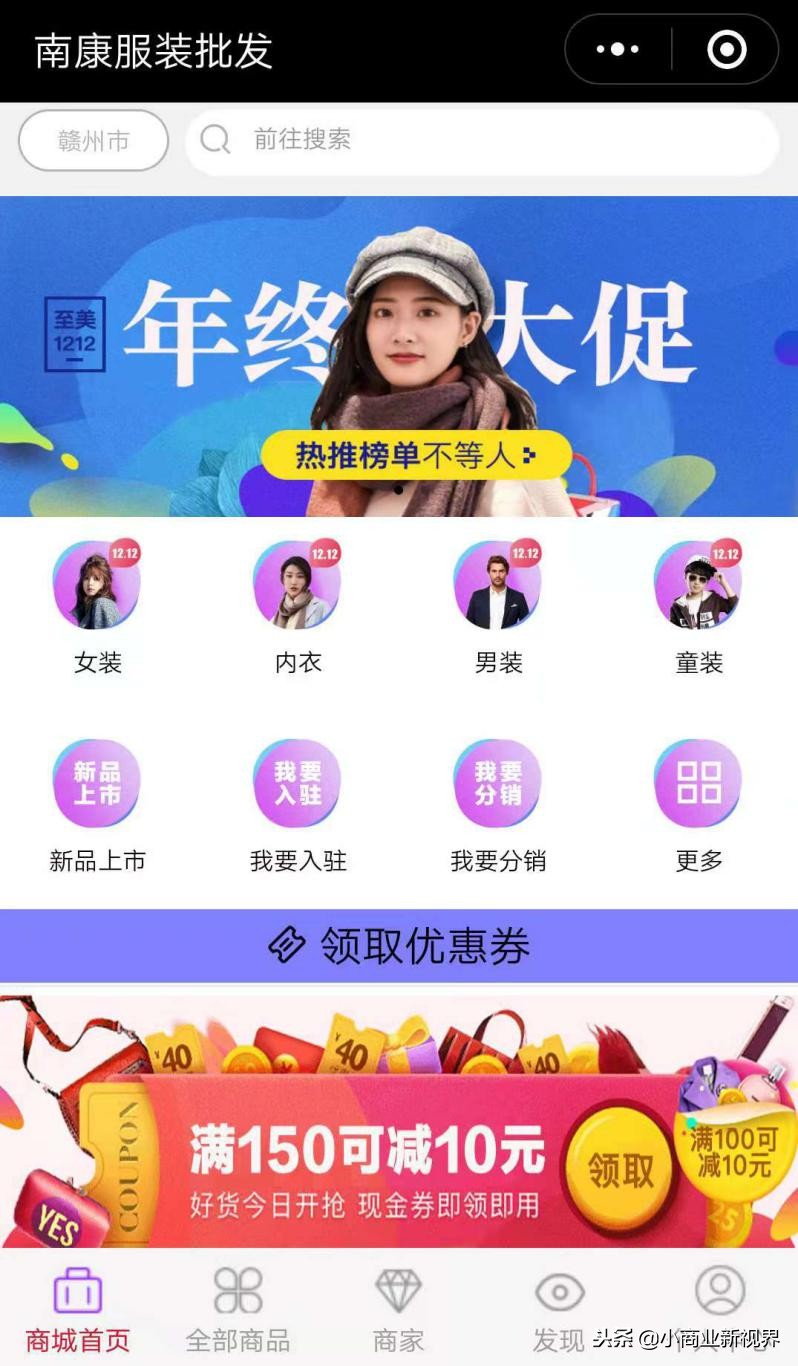Open the 新品上市 new arrivals icon
This screenshot has height=1366, width=798.
(97, 783)
